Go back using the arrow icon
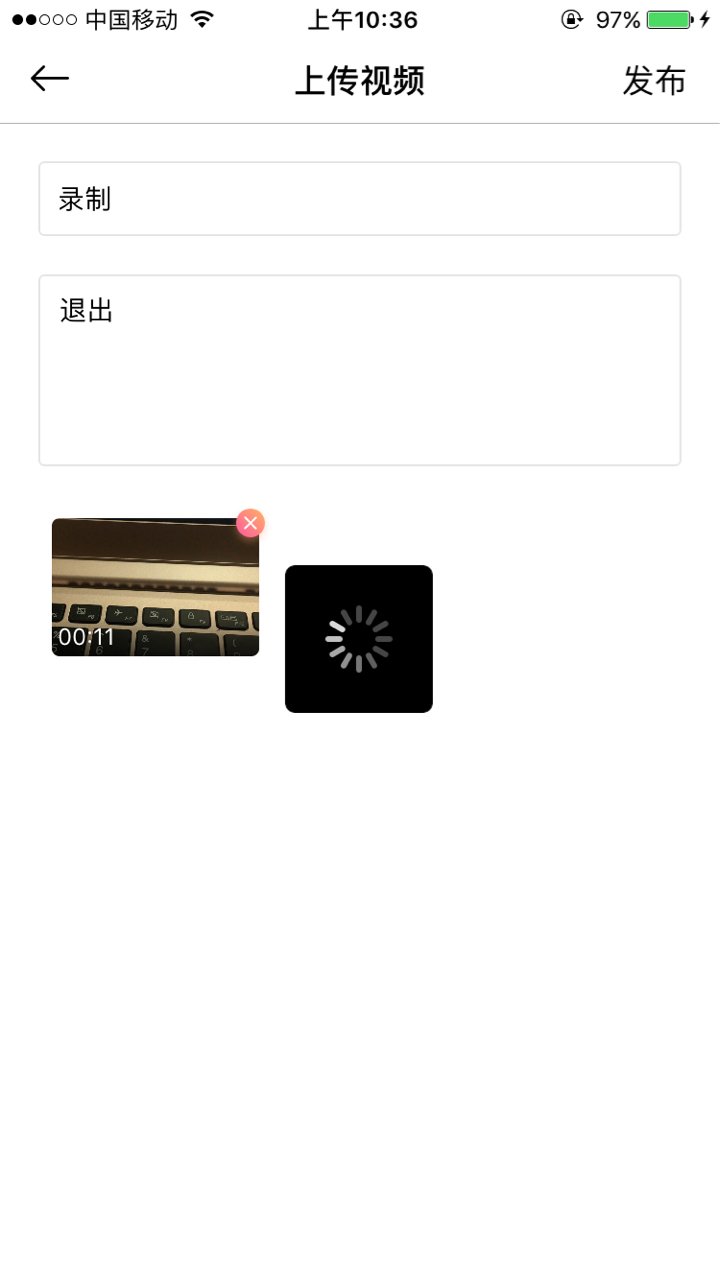This screenshot has width=720, height=1280. 49,79
